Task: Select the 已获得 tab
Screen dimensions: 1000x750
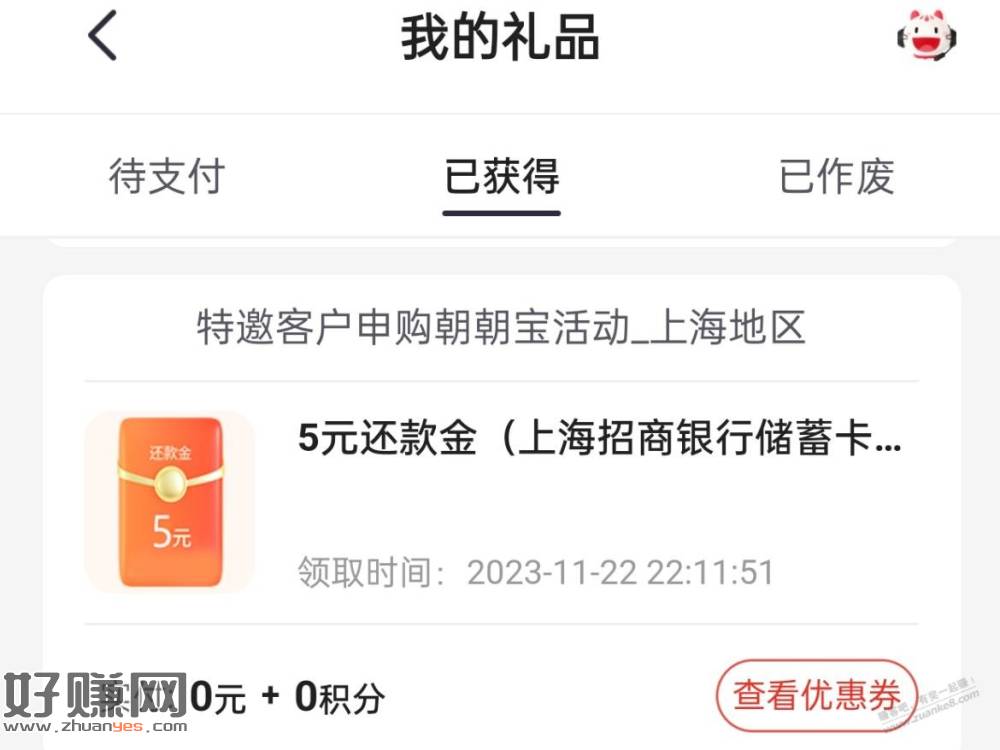Action: (501, 177)
